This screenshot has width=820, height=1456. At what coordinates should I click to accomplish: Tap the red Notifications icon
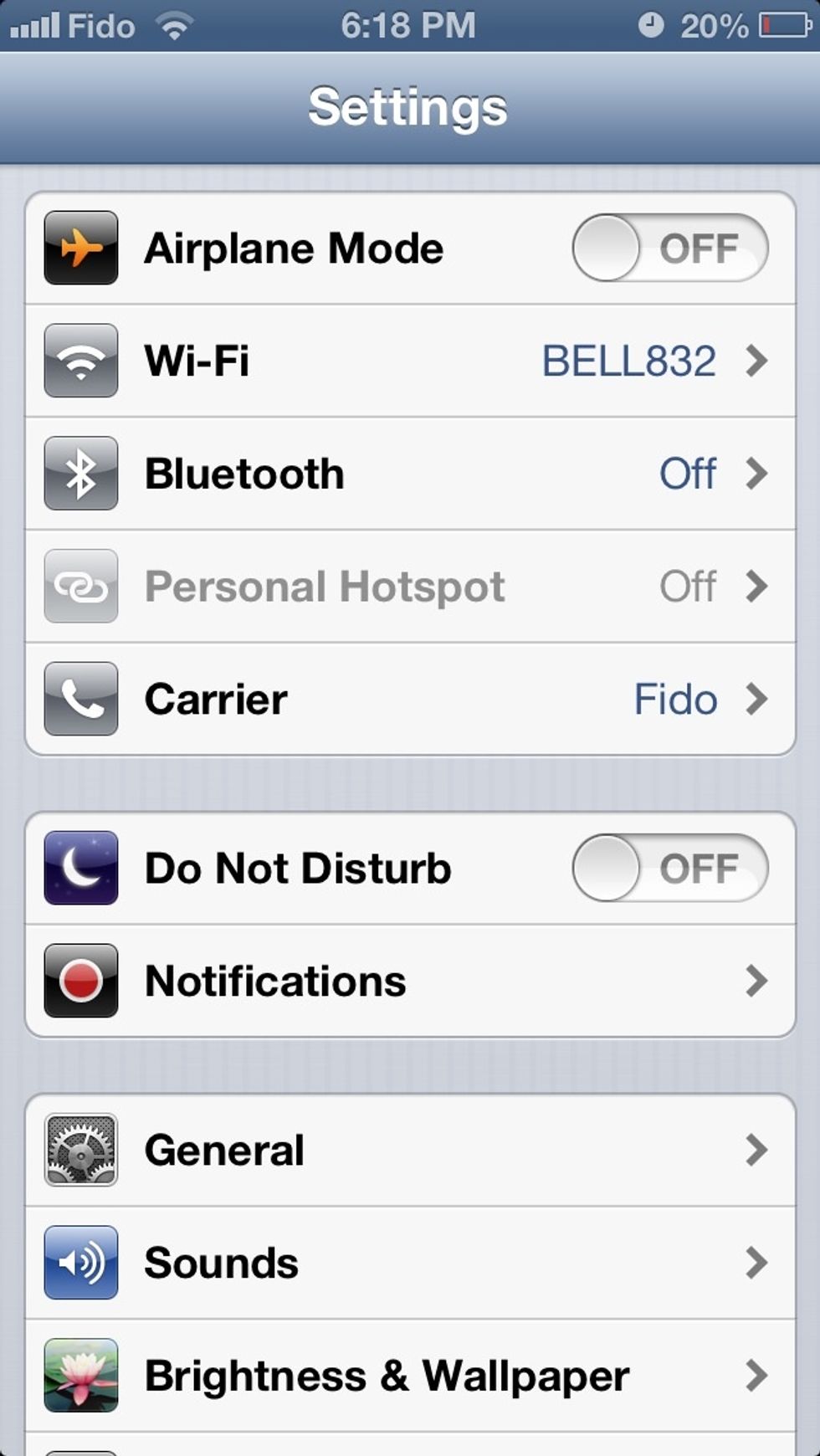point(79,981)
